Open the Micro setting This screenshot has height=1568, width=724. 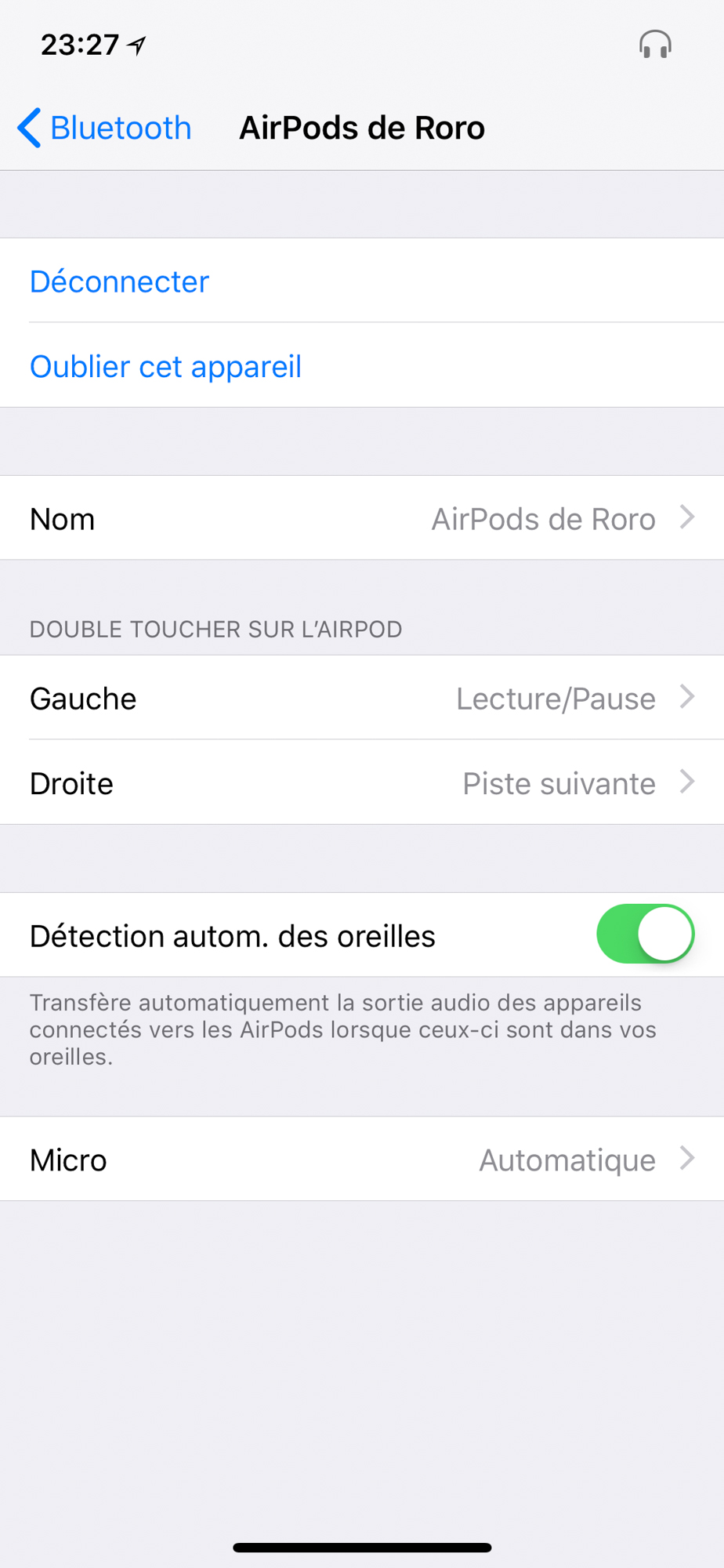click(362, 1159)
